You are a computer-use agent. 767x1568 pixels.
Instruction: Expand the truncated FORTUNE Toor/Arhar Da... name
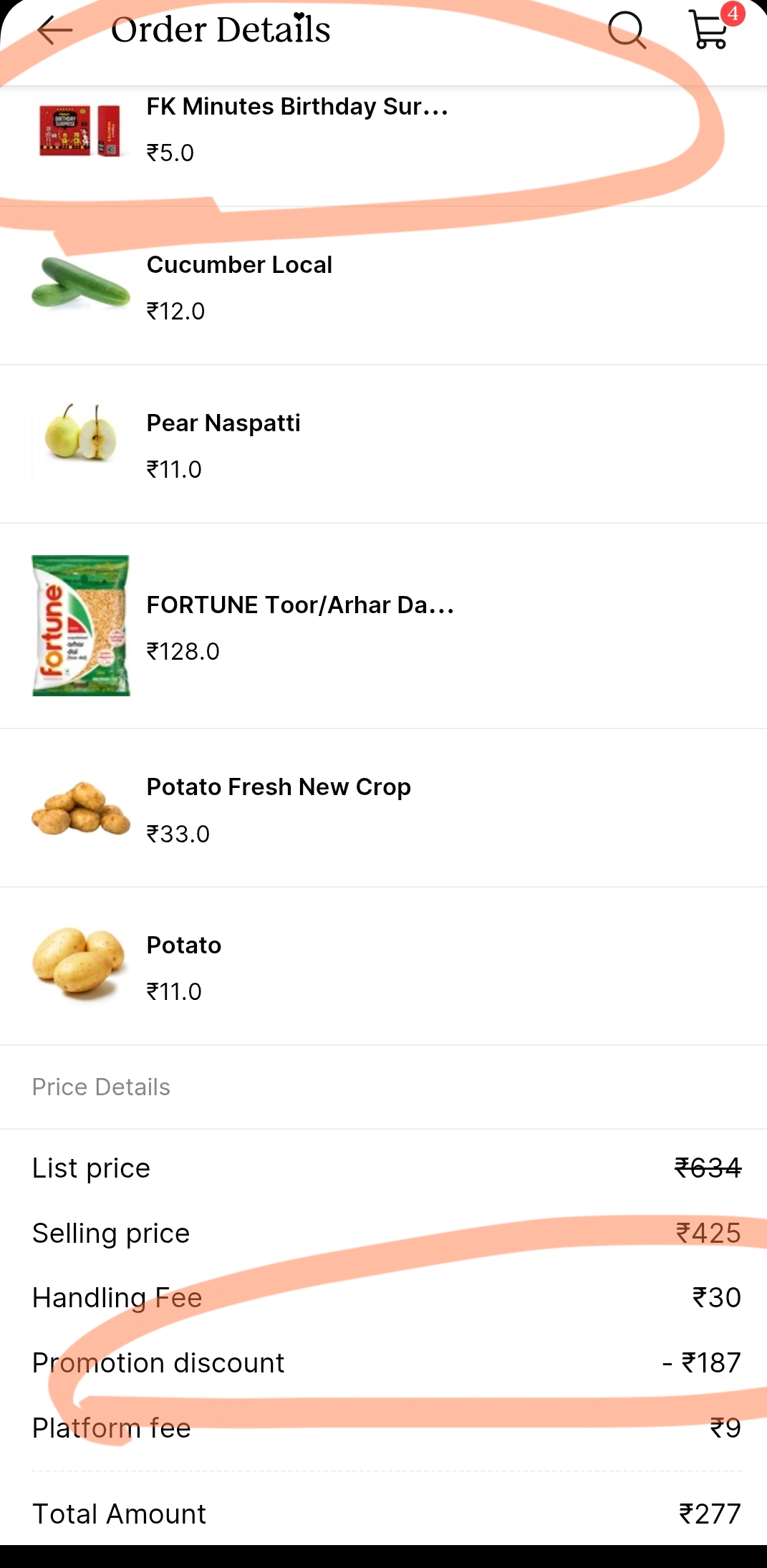click(x=299, y=605)
